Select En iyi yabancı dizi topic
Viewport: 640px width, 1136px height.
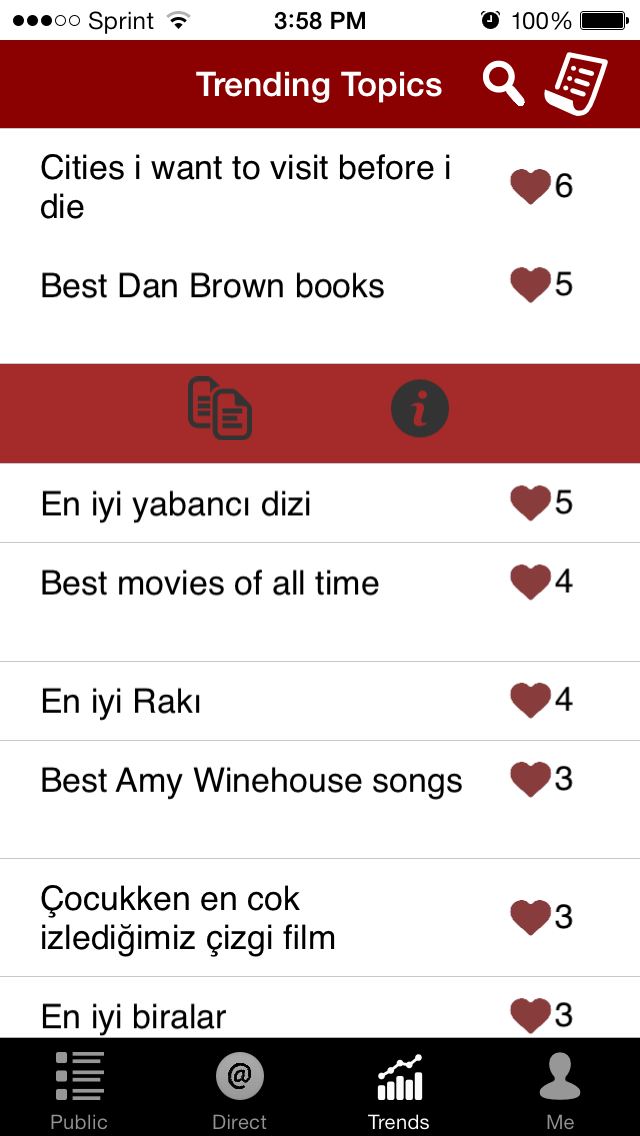[320, 503]
